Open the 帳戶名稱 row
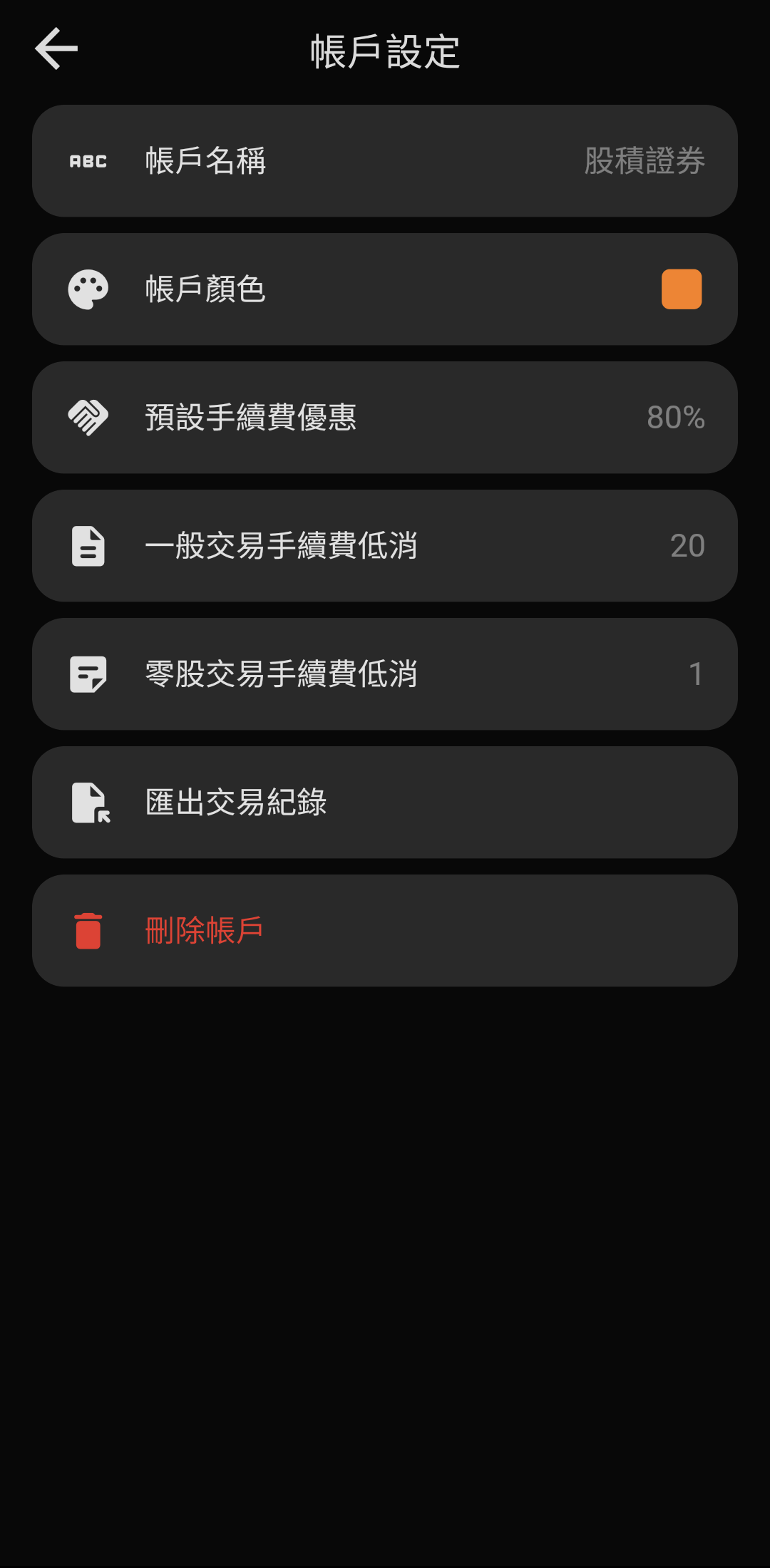This screenshot has height=1568, width=770. [385, 161]
